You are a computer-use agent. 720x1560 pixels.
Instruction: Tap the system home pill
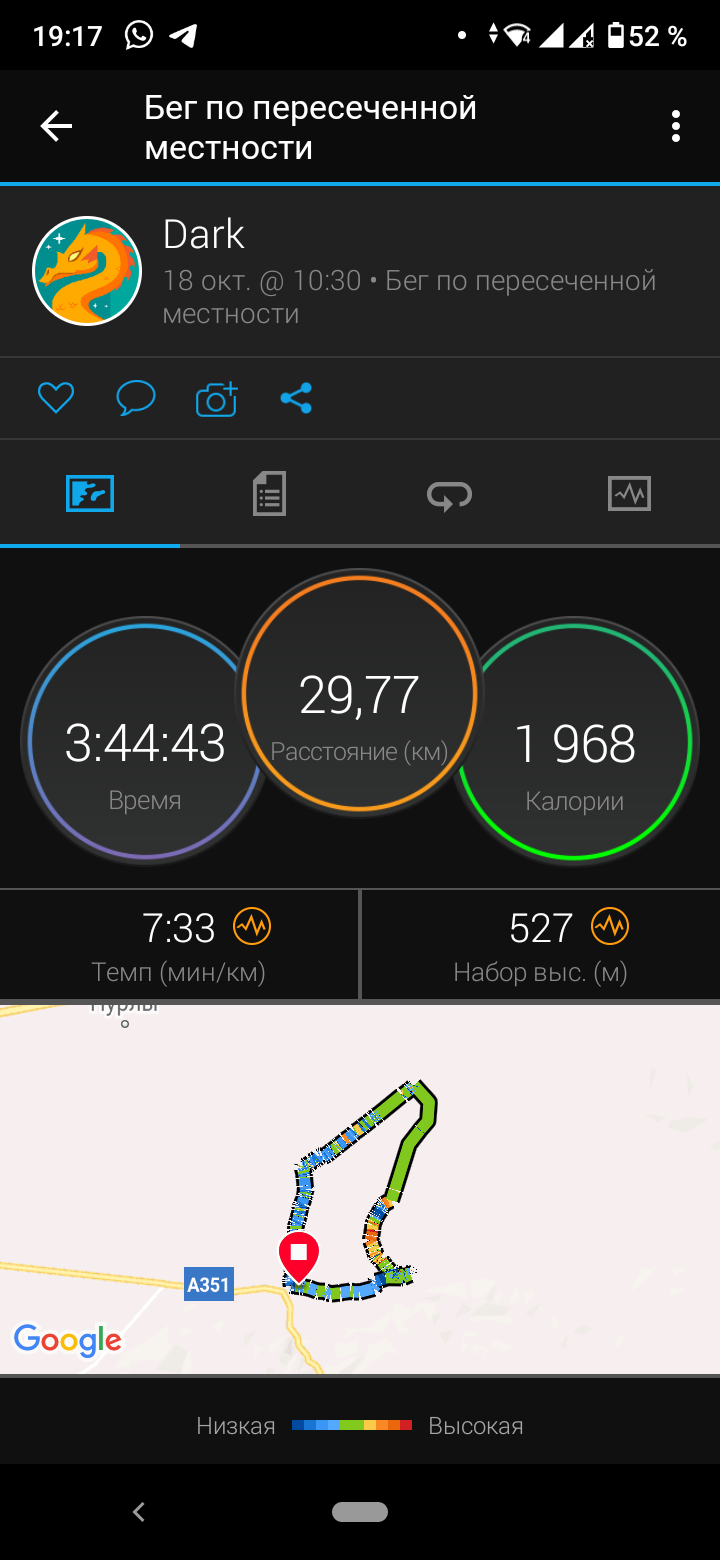(x=360, y=1512)
